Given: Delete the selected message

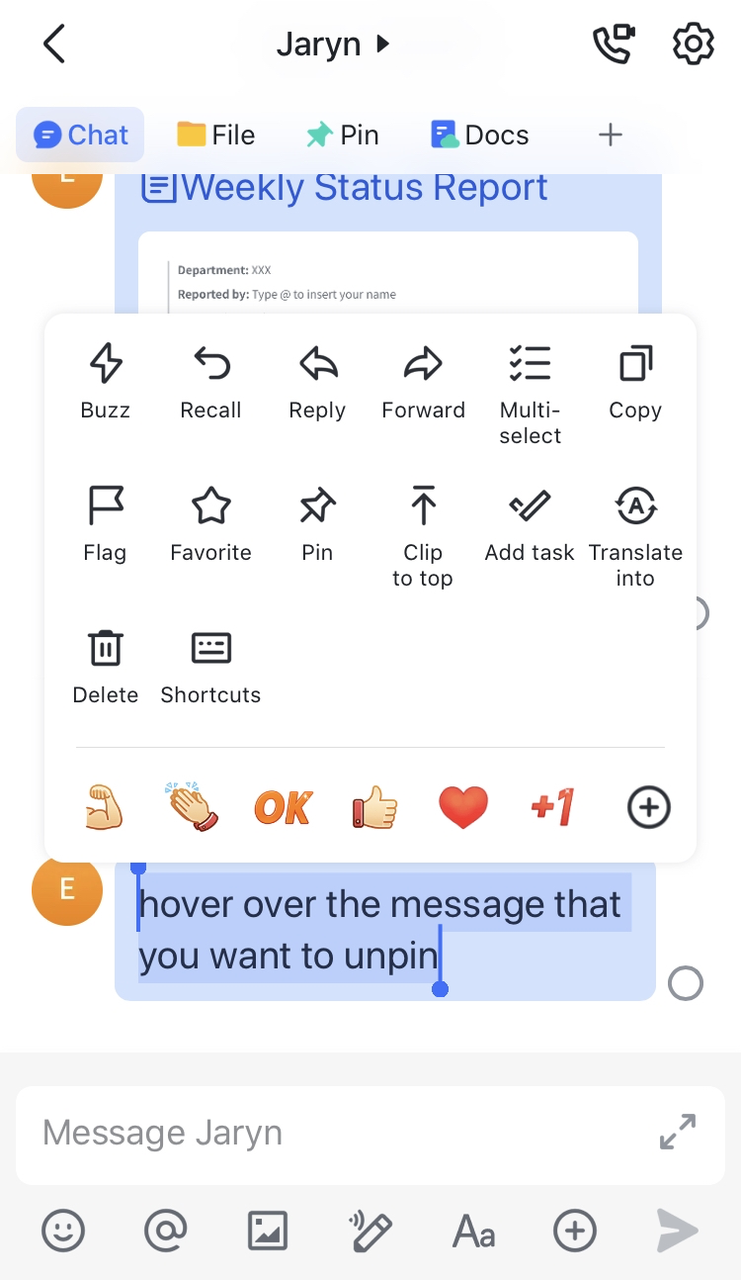Looking at the screenshot, I should click(x=105, y=667).
